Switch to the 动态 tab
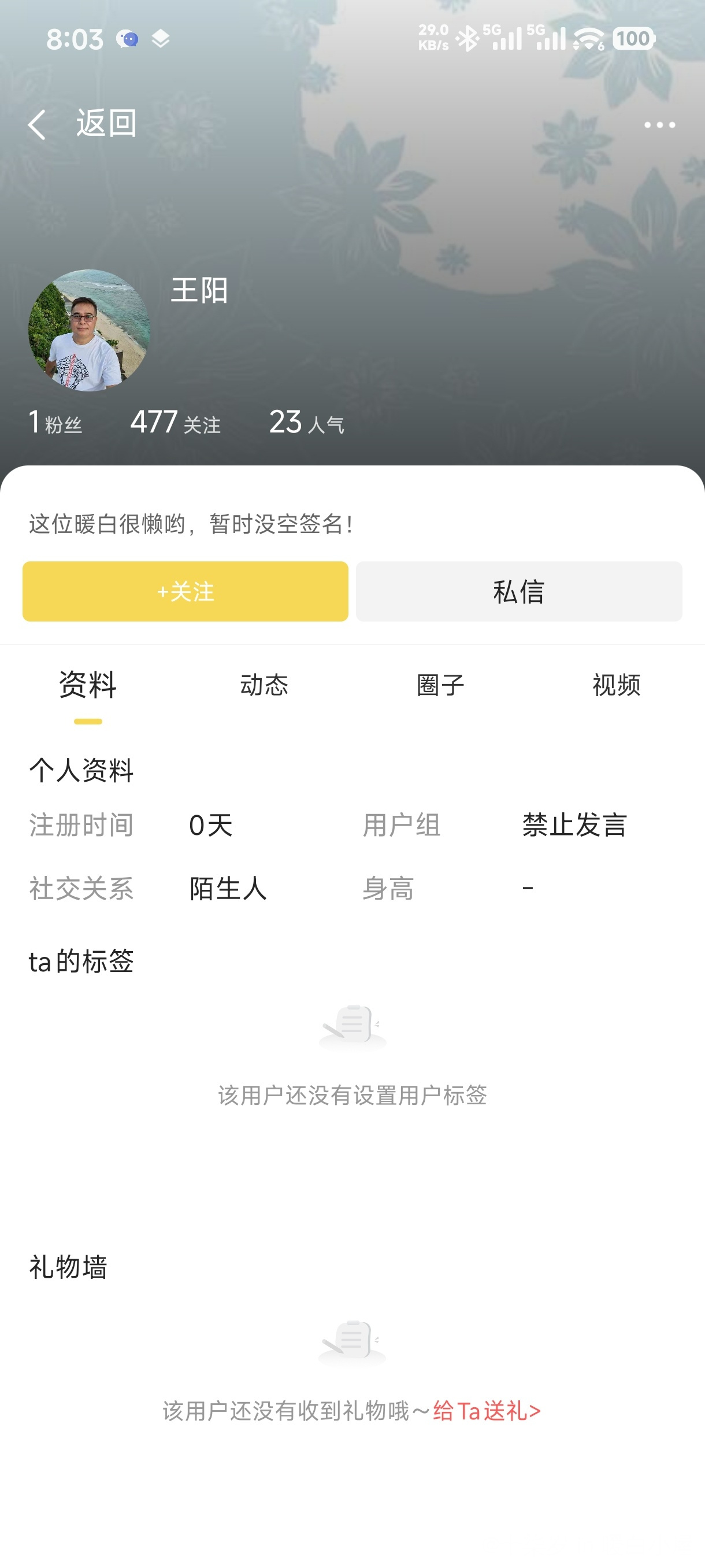 (264, 685)
